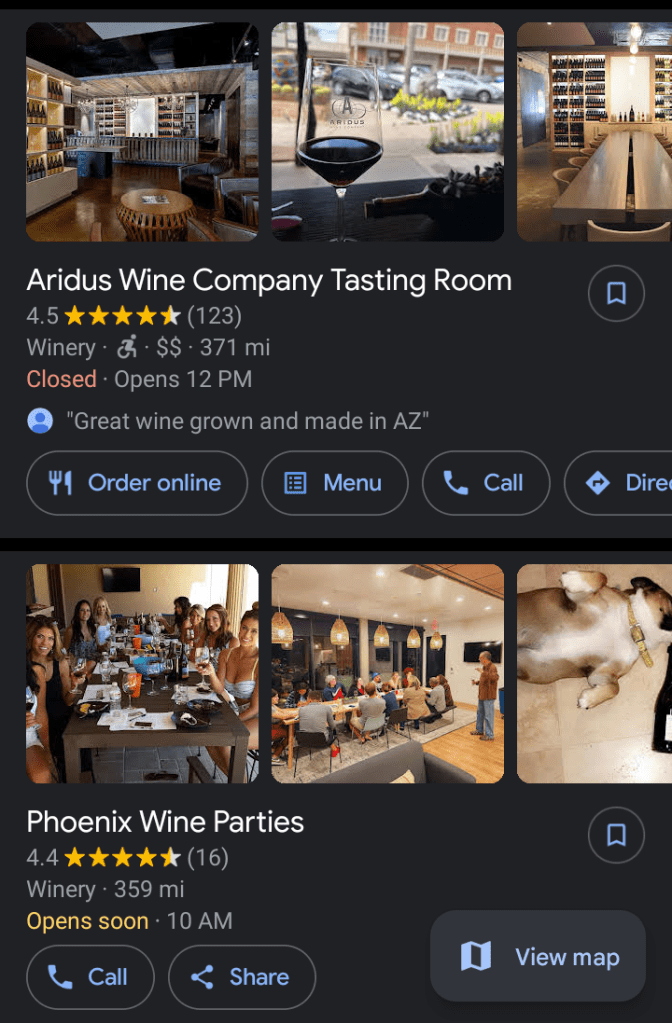Open Aridus Wine Company Tasting Room listing
The image size is (672, 1023).
[x=269, y=280]
